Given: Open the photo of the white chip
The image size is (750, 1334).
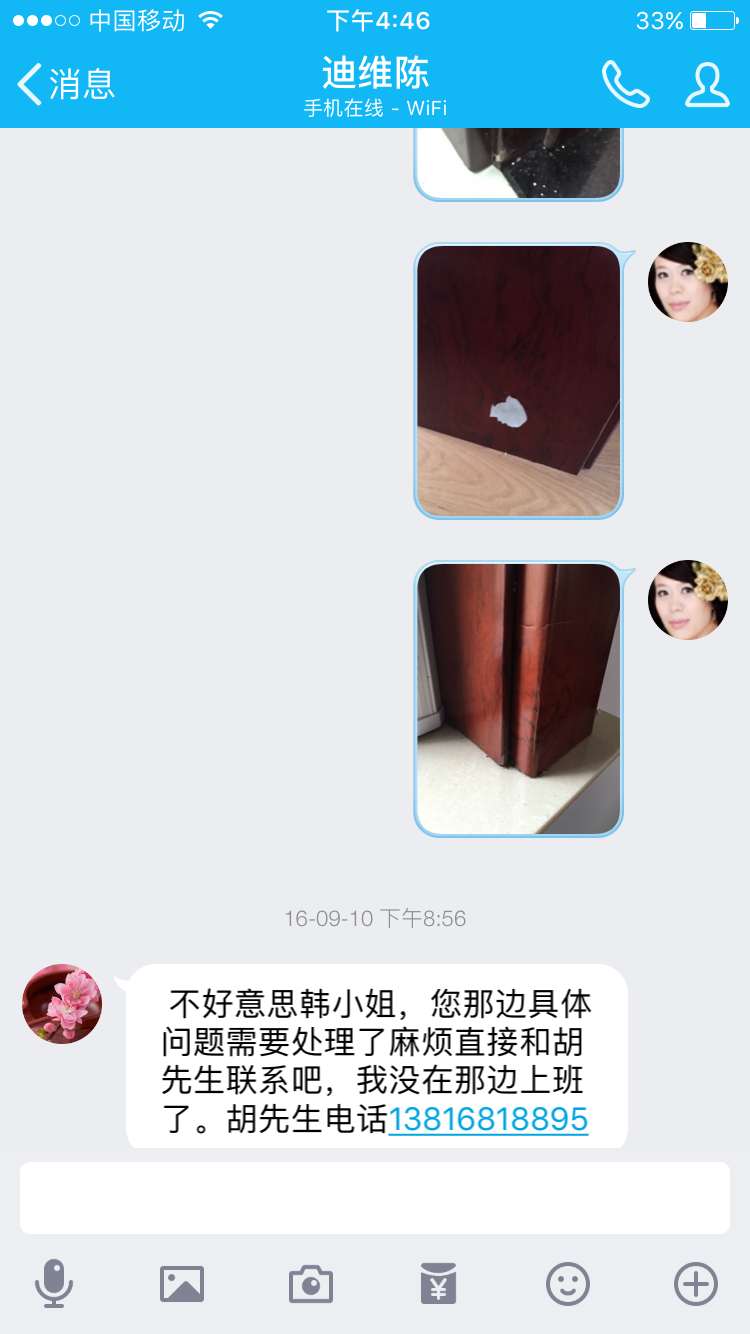Looking at the screenshot, I should [x=518, y=381].
